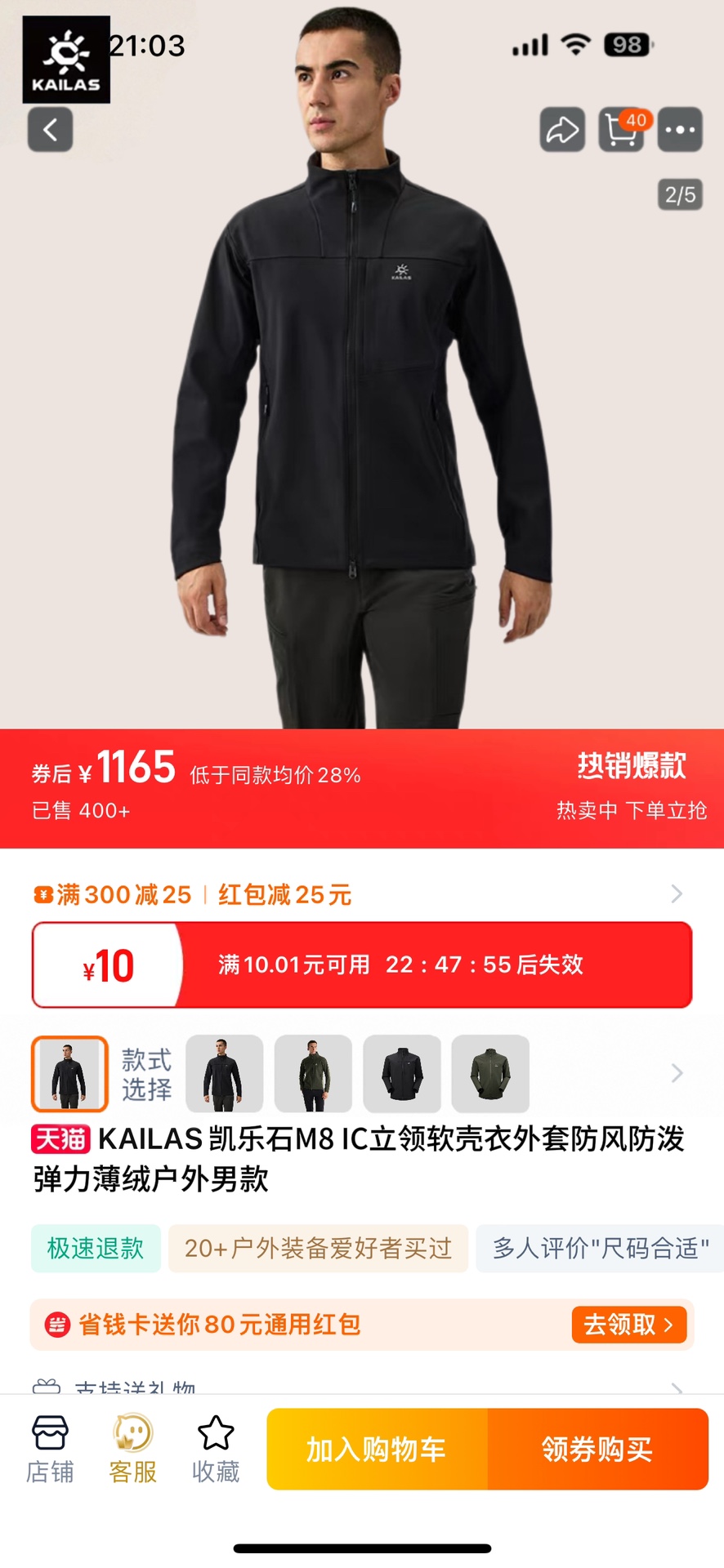Viewport: 724px width, 1568px height.
Task: Share this KAILAS jacket listing
Action: 562,129
